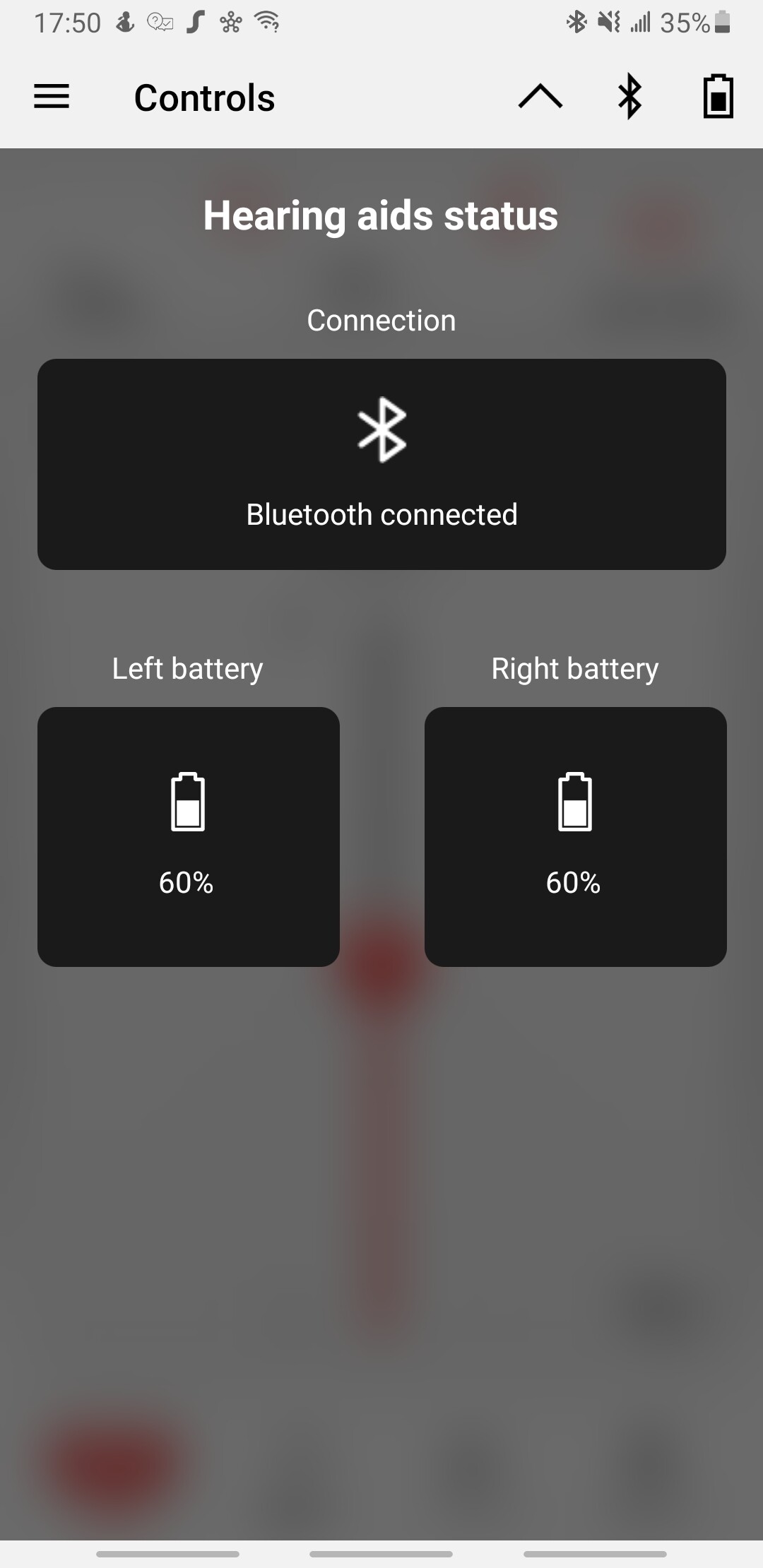Viewport: 763px width, 1568px height.
Task: Tap the battery icon in the app bar
Action: 718,96
